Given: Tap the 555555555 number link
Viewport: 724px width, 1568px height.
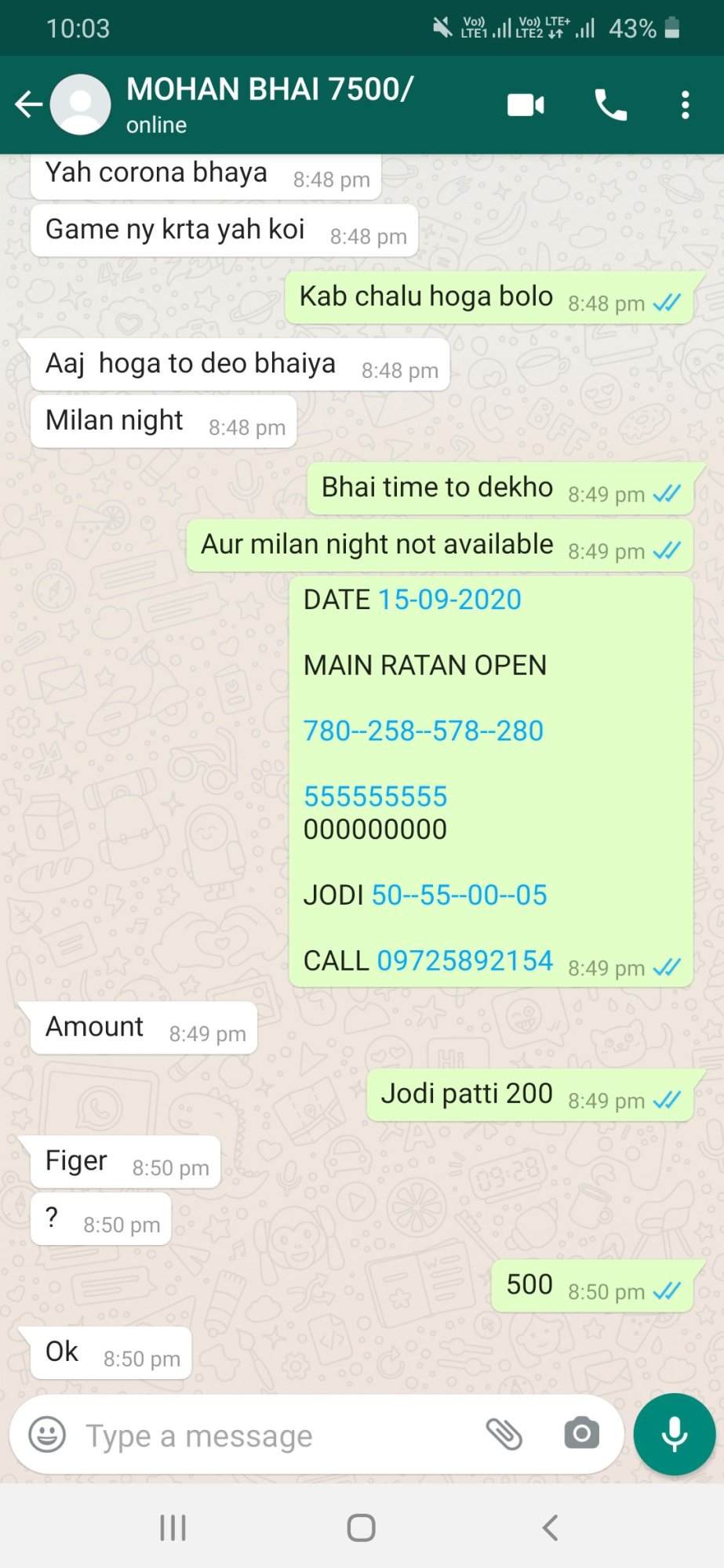Looking at the screenshot, I should [375, 797].
